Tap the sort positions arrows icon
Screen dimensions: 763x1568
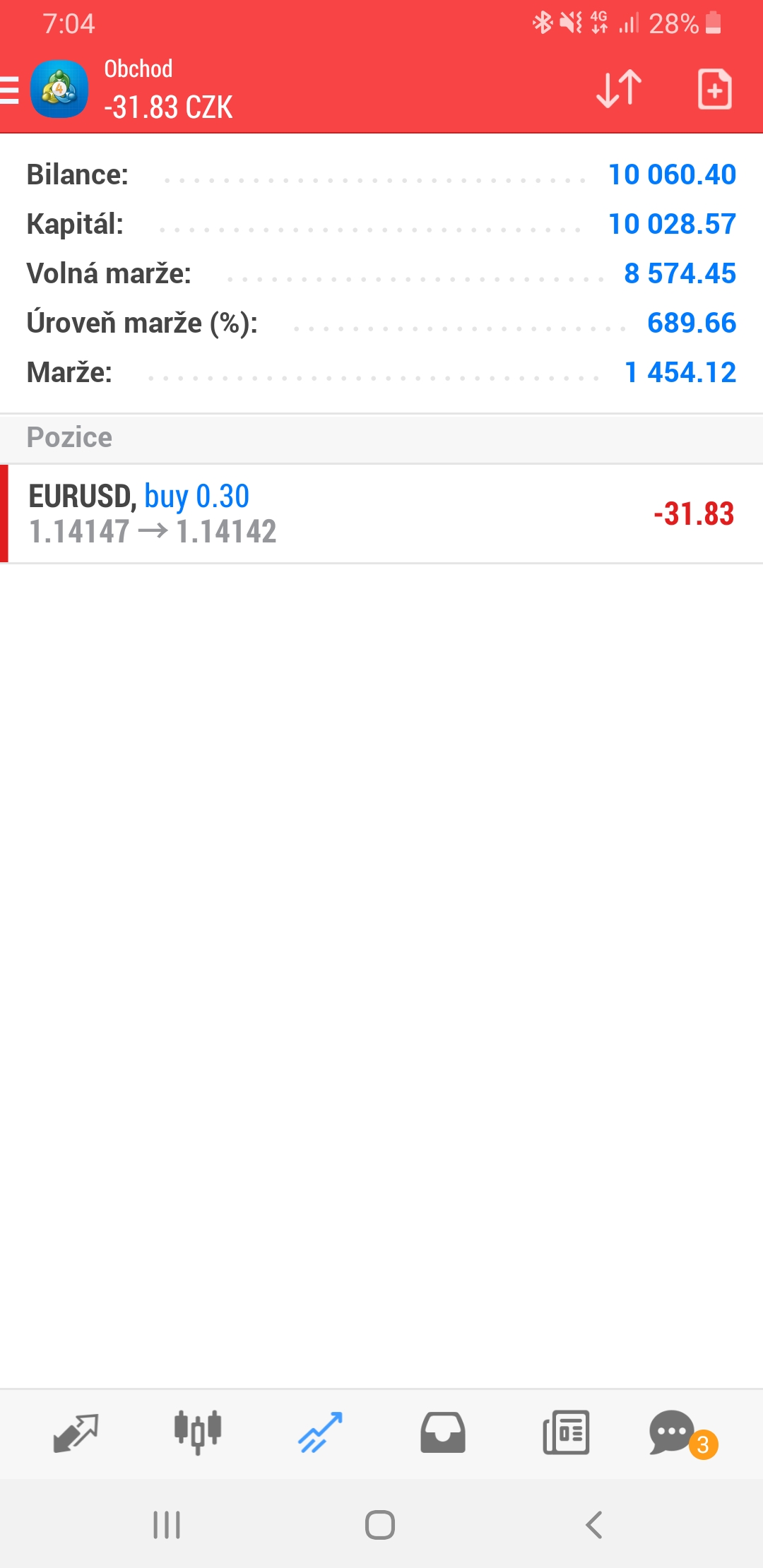click(x=619, y=89)
